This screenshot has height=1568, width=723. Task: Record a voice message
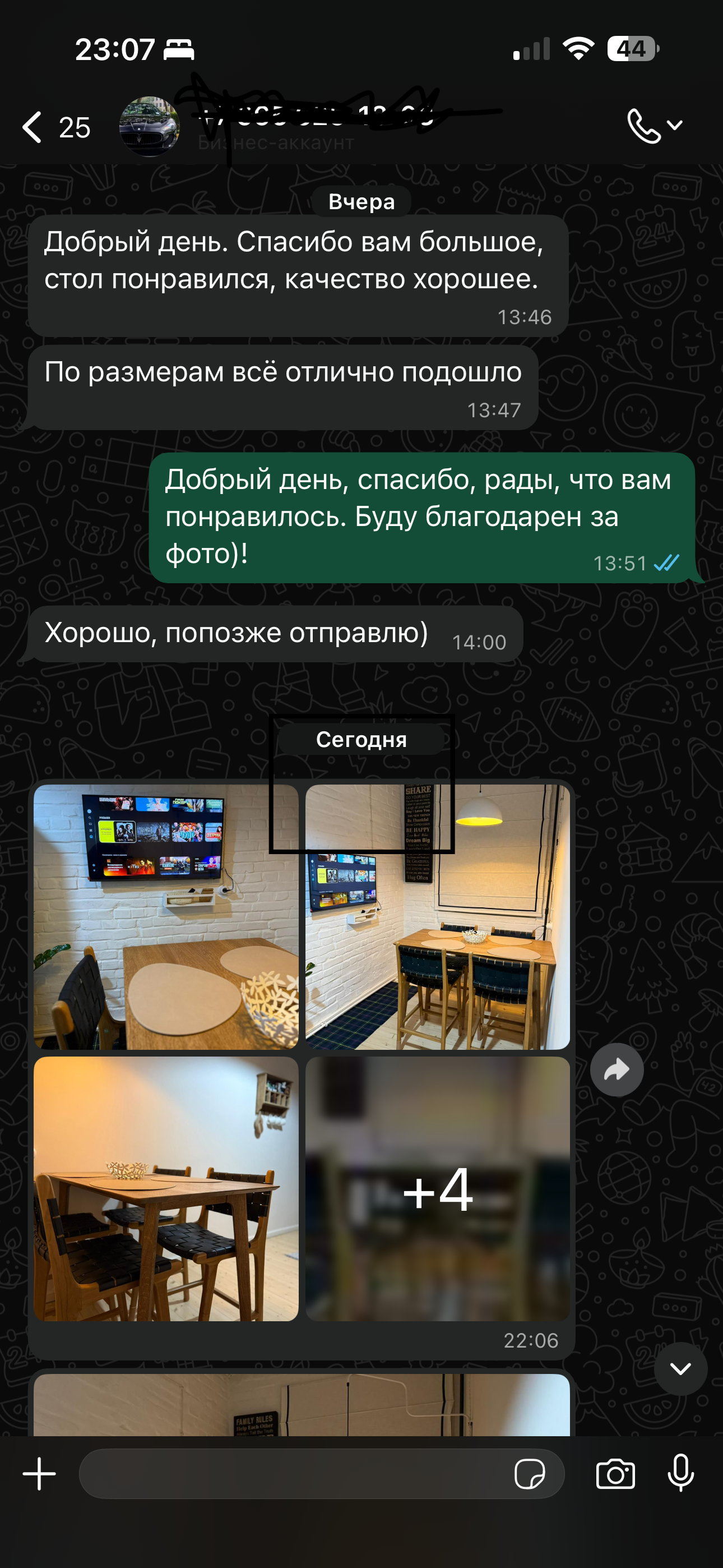click(680, 1474)
